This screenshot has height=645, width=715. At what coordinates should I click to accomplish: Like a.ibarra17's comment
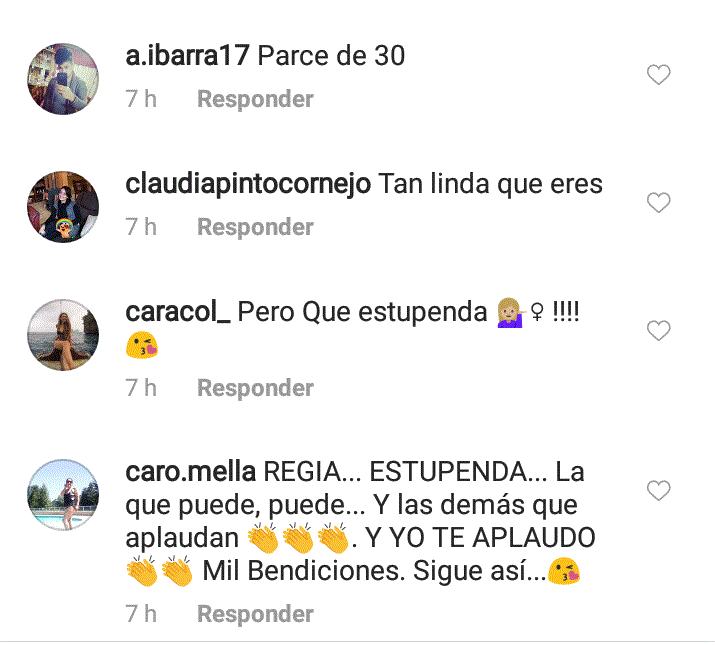pos(658,75)
